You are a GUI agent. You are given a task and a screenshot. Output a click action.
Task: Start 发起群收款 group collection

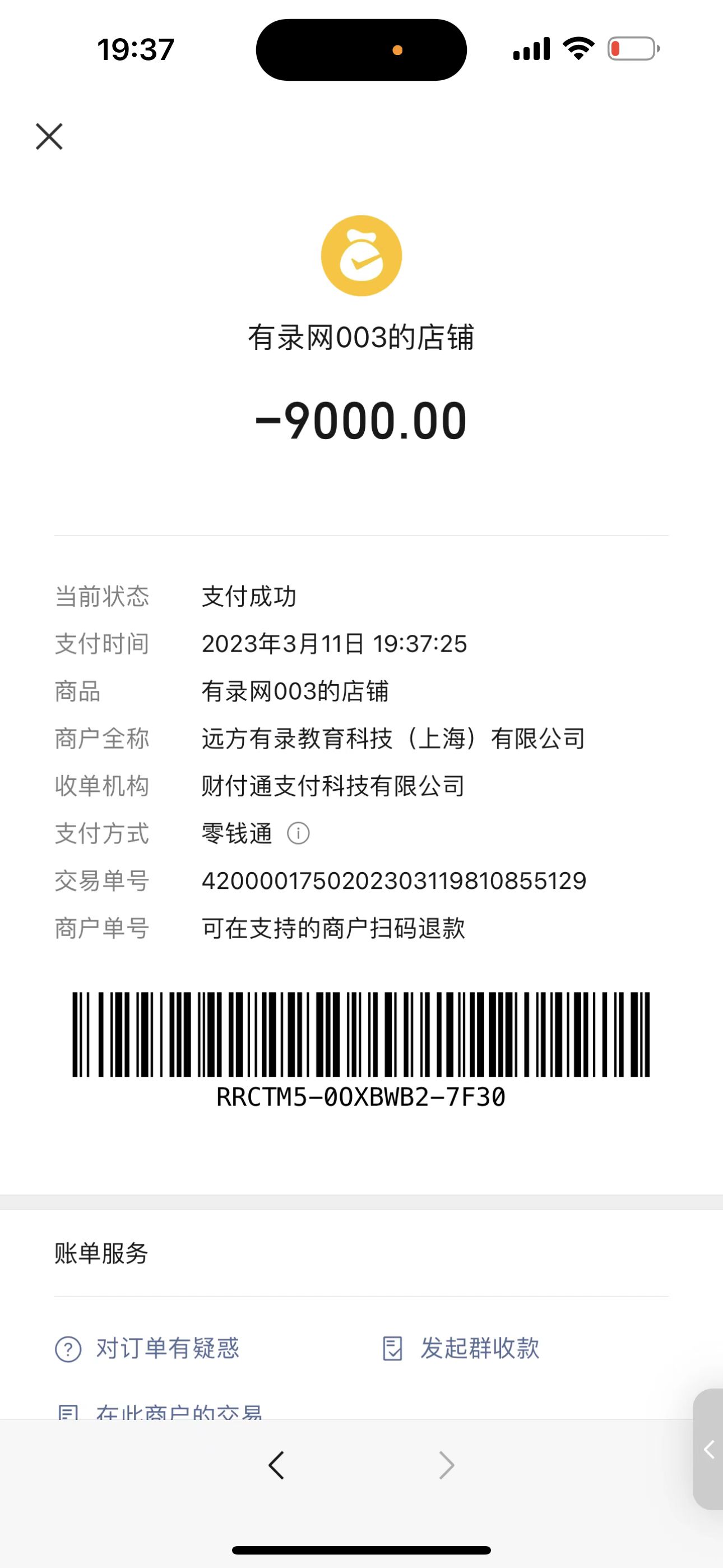(x=461, y=1348)
